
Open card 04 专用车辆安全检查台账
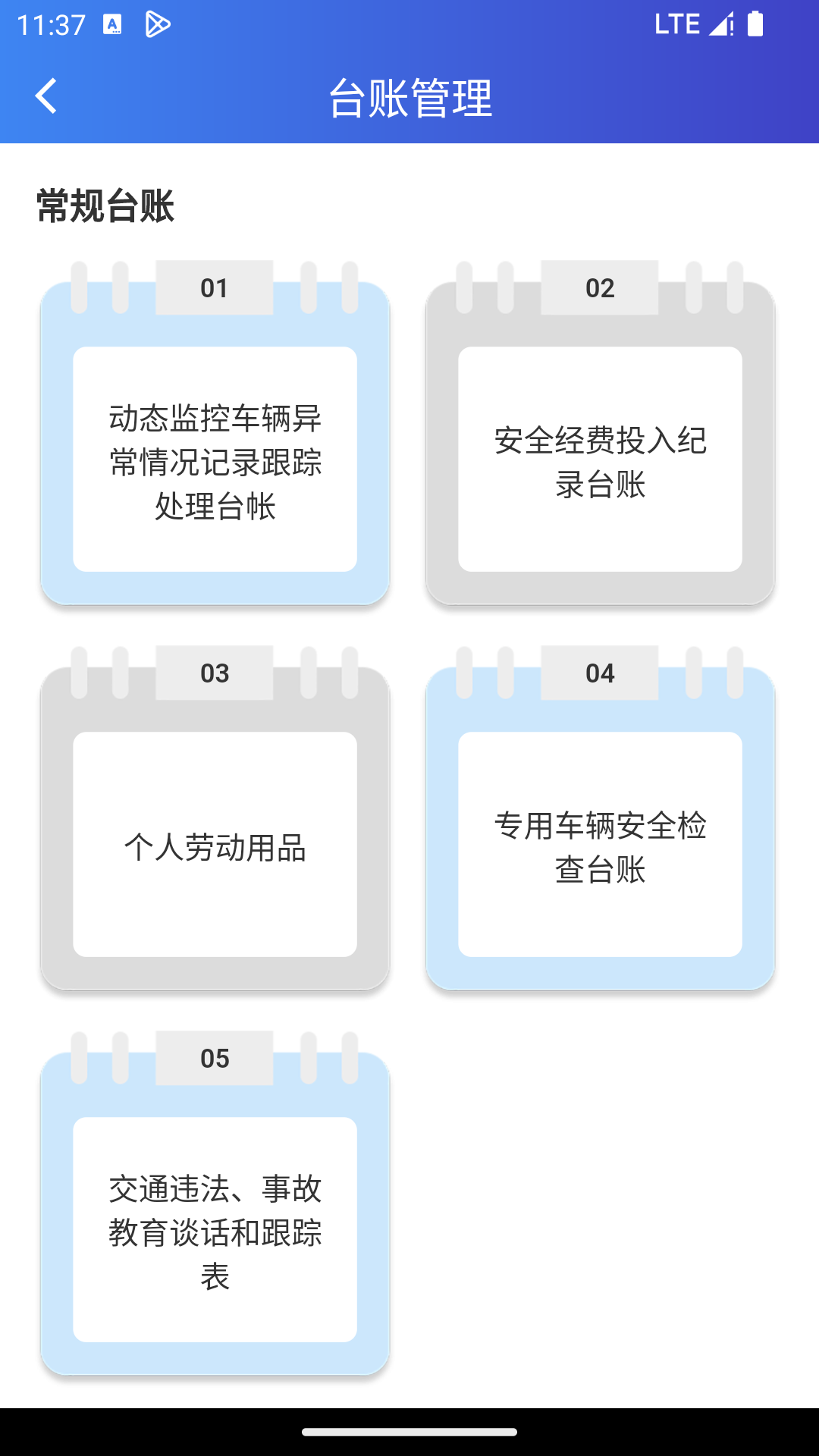(600, 845)
